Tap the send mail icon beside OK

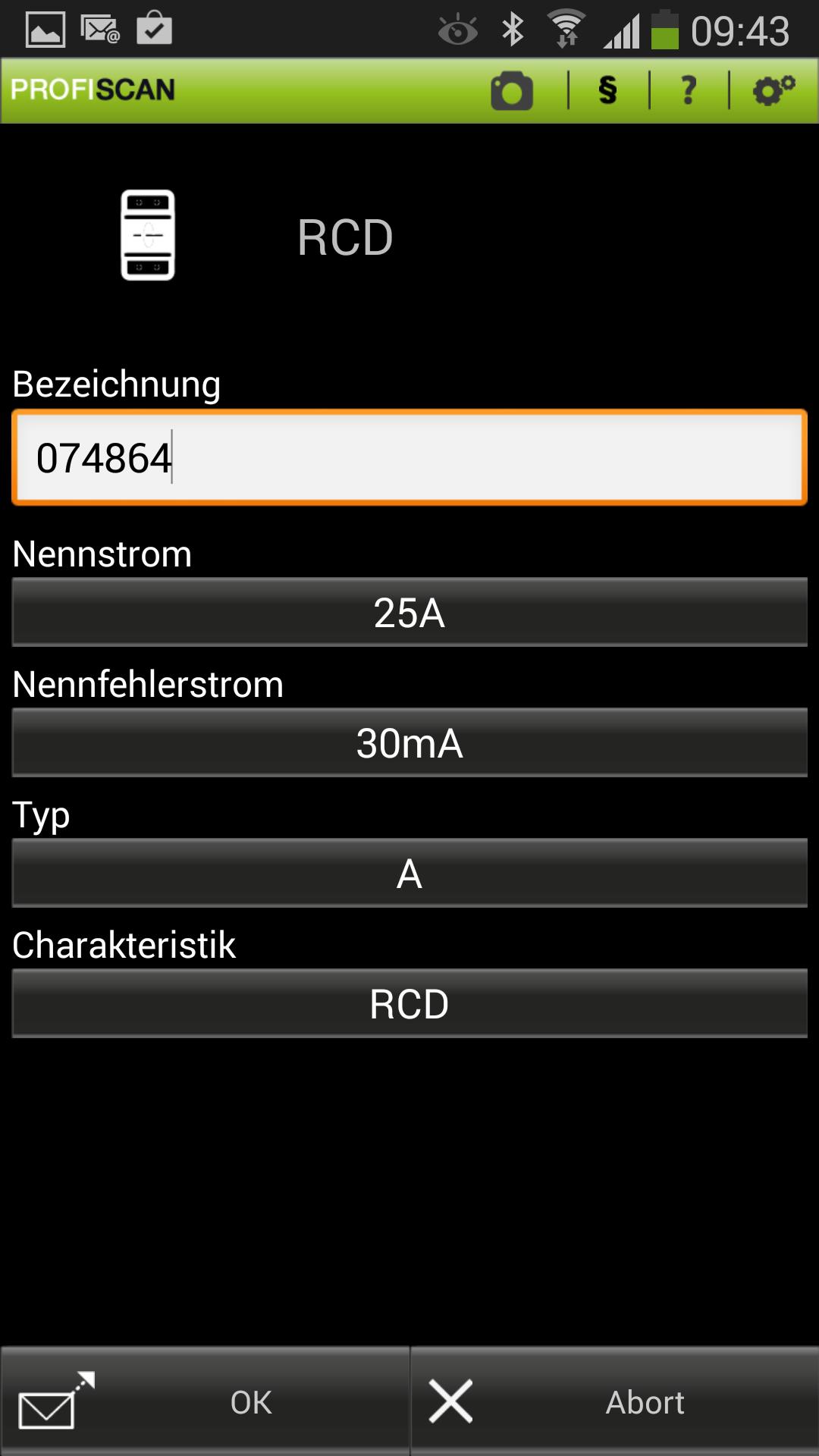coord(53,1401)
